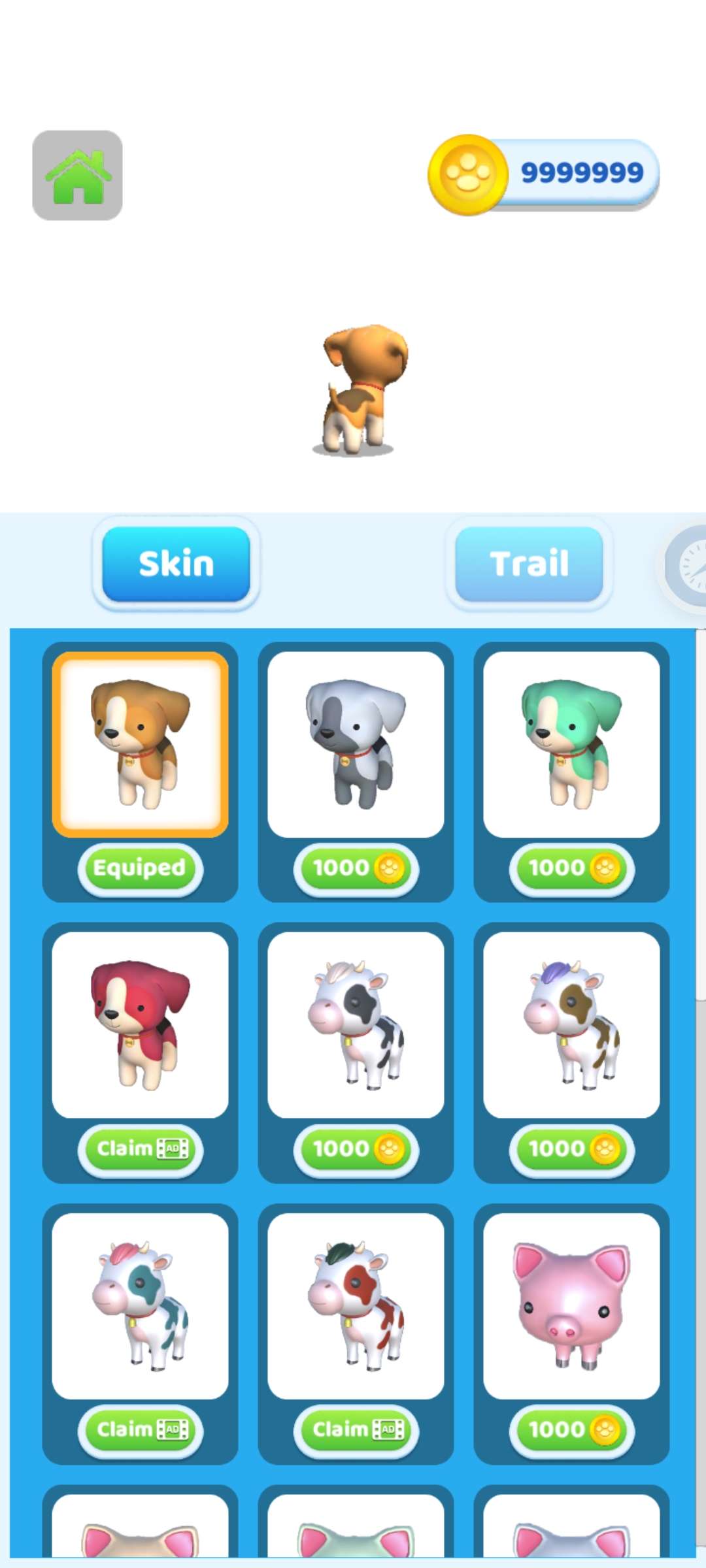The height and width of the screenshot is (1568, 706).
Task: Preview the pink pig skin tile
Action: point(571,1306)
